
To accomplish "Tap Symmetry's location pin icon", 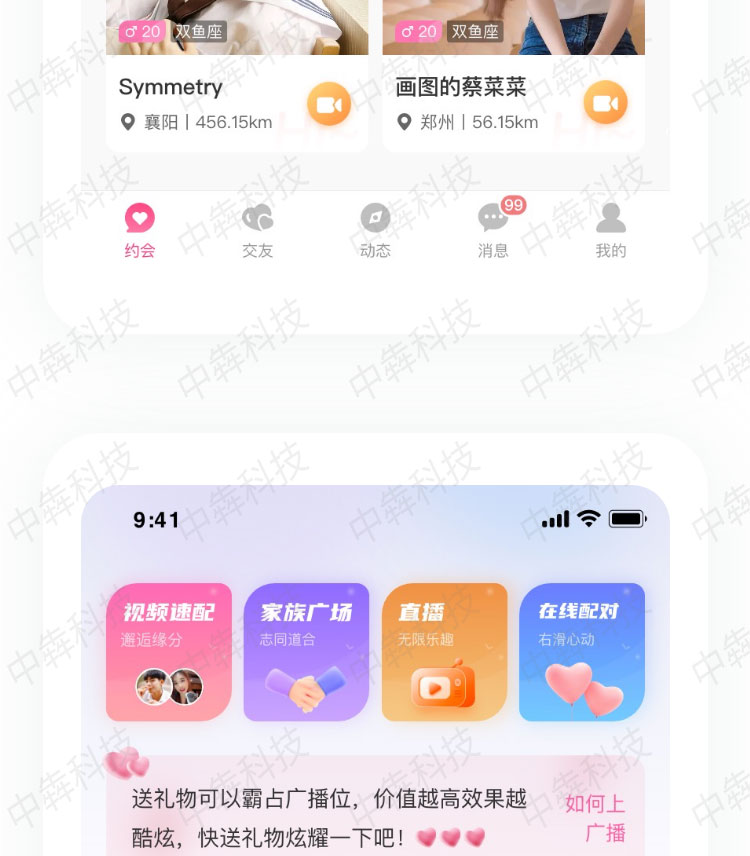I will coord(127,122).
